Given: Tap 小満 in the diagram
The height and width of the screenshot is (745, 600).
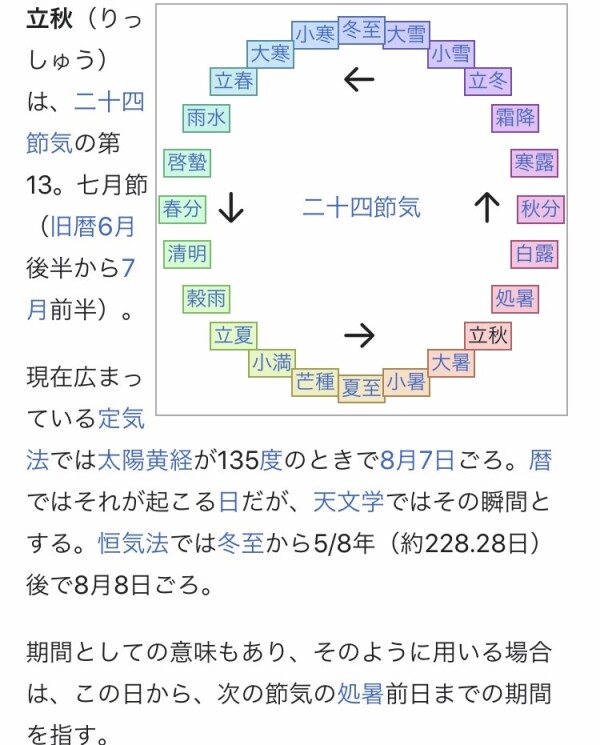Looking at the screenshot, I should click(272, 362).
